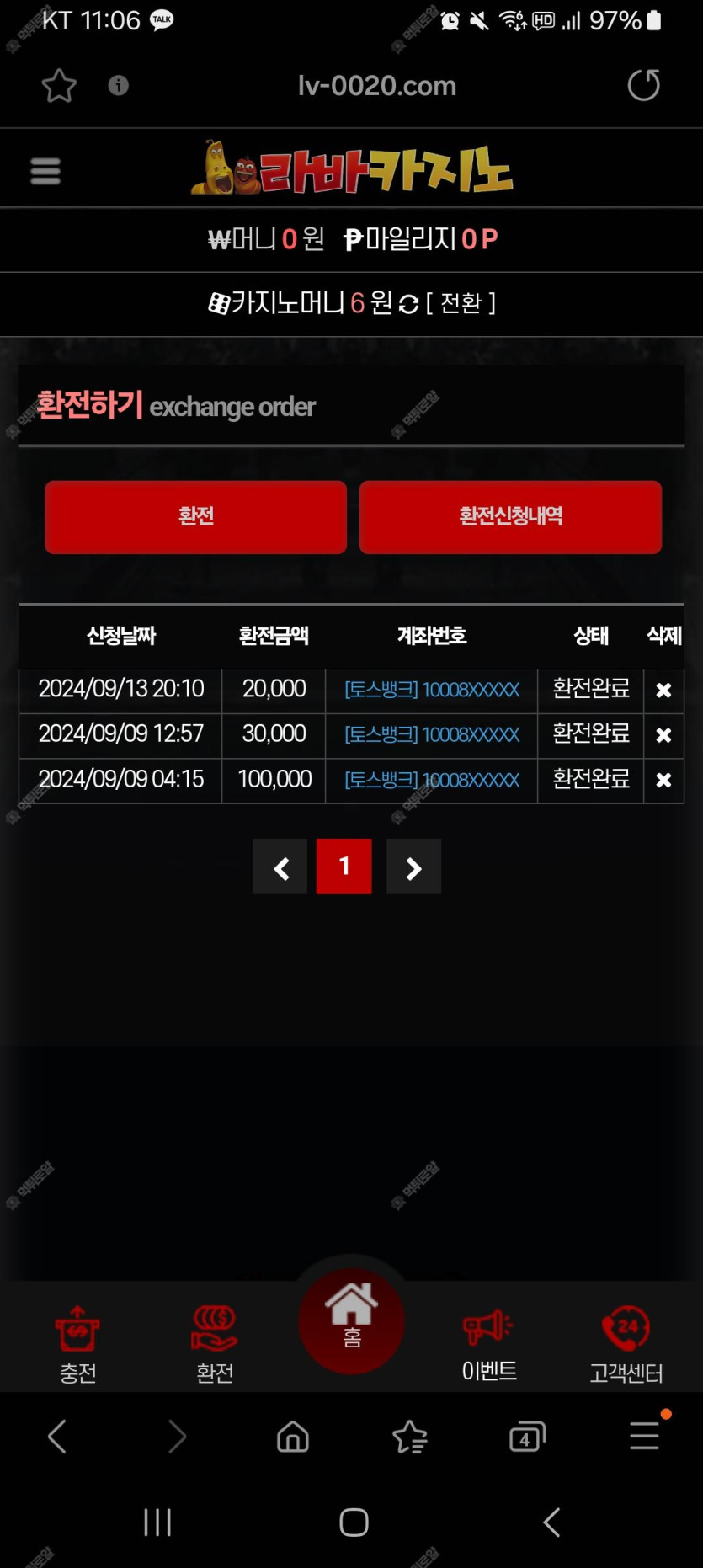Open the browser tabs switcher showing 4
This screenshot has height=1568, width=703.
[x=528, y=1437]
